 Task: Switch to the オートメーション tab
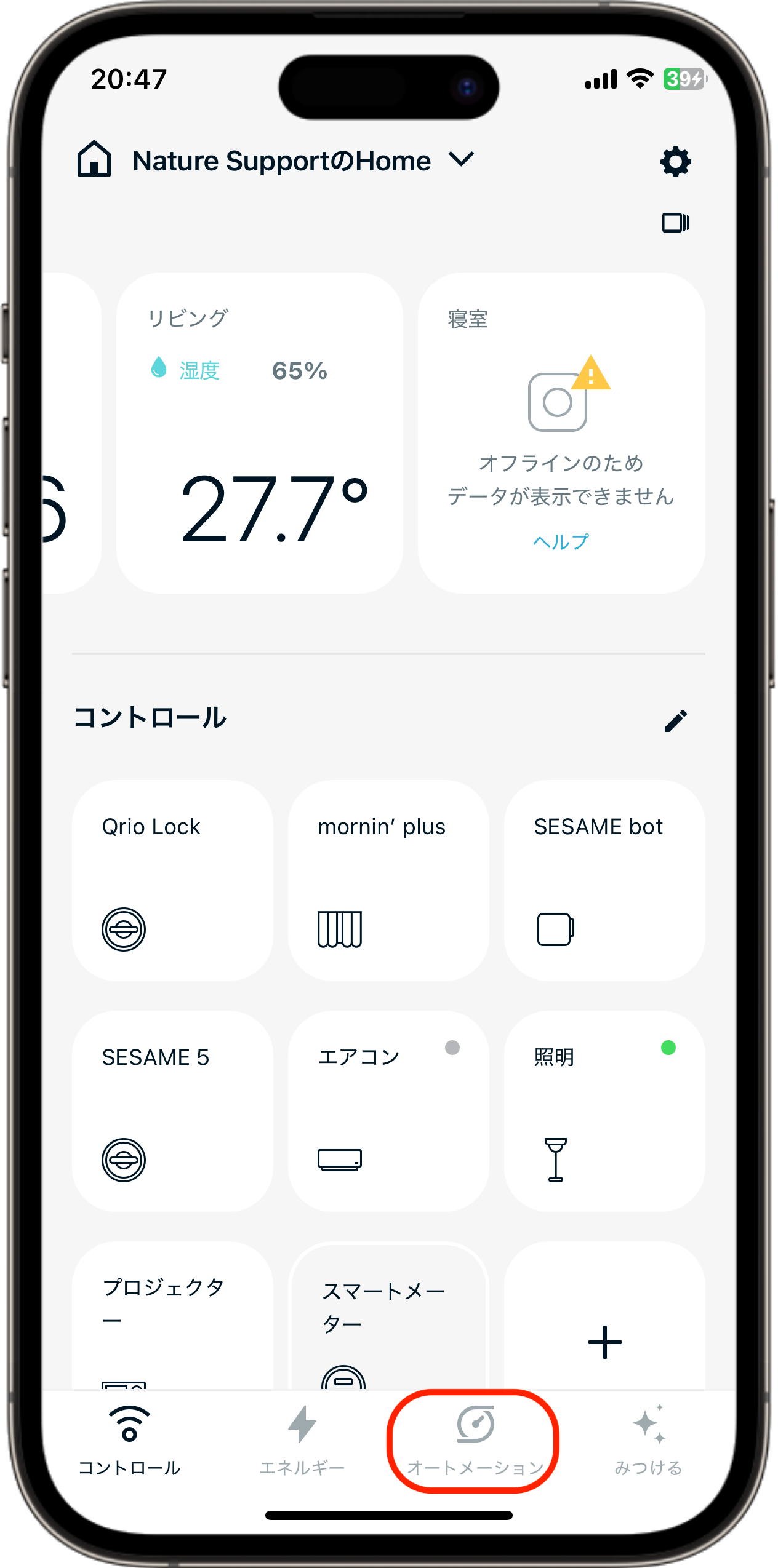[x=475, y=1441]
